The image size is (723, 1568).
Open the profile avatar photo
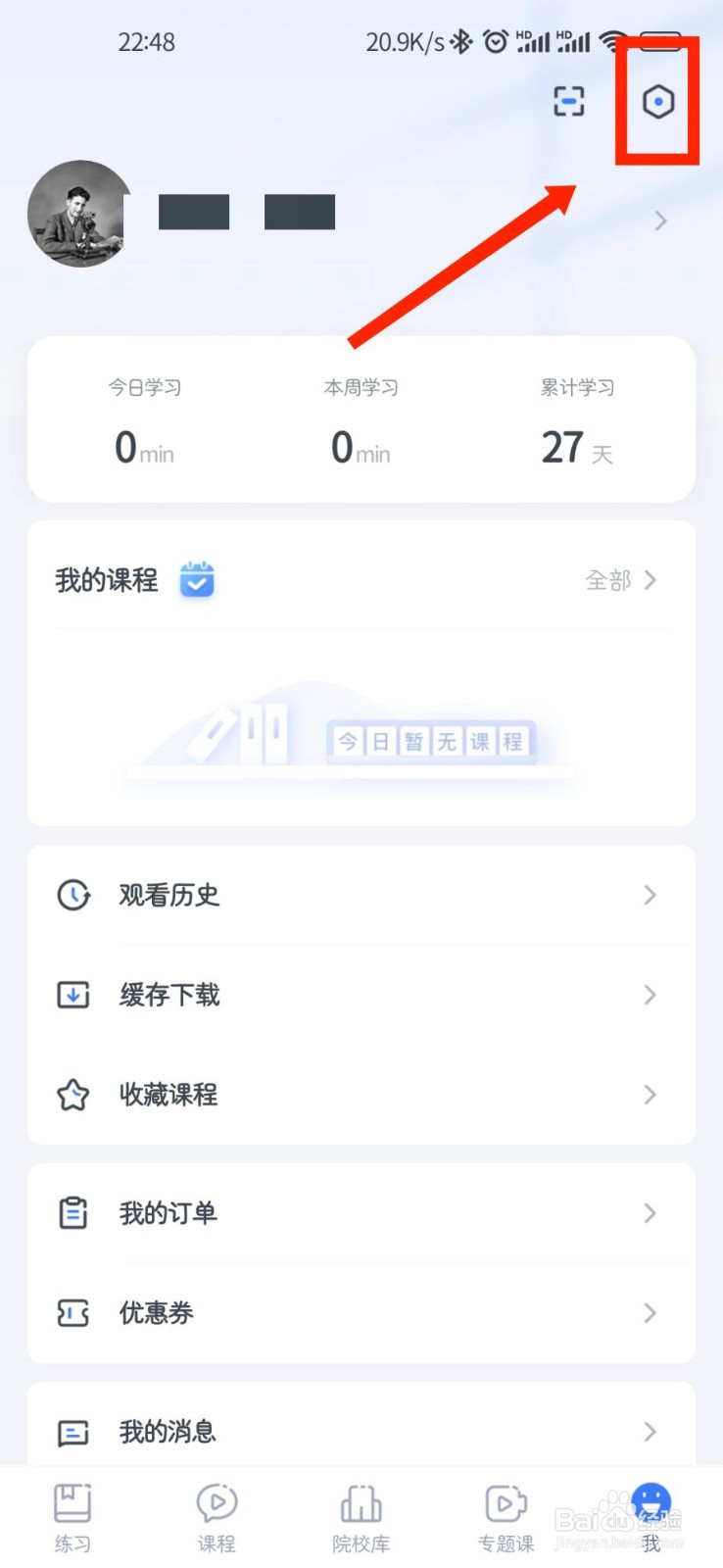click(x=80, y=214)
